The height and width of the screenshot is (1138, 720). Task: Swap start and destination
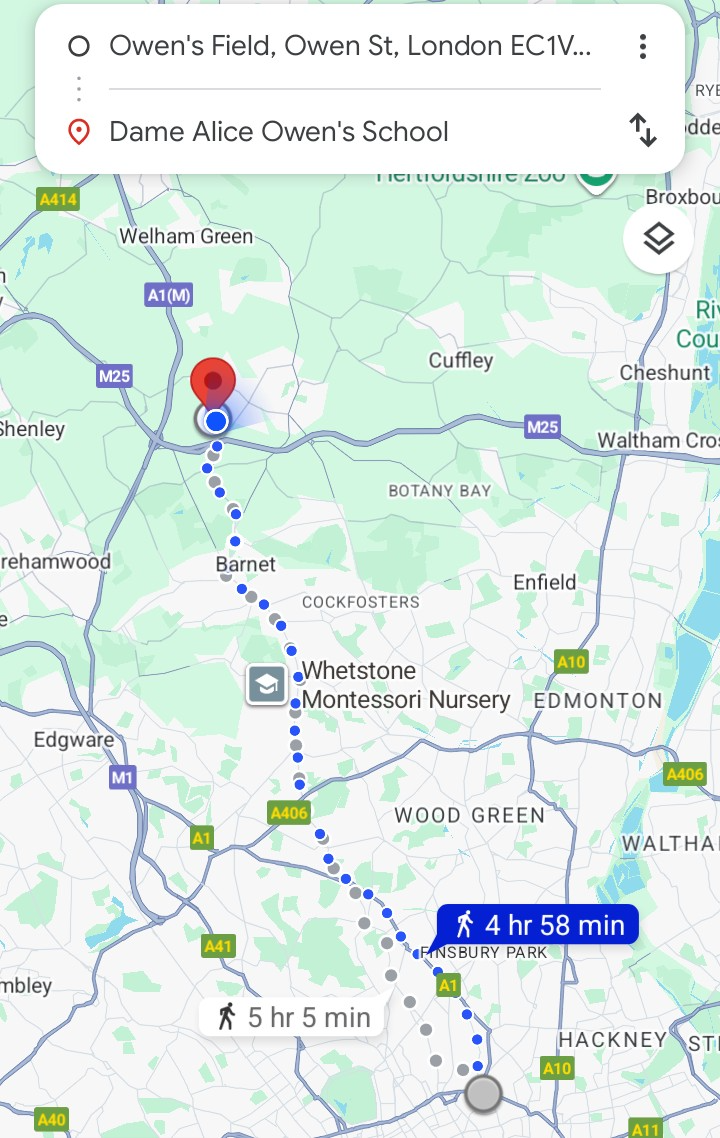click(x=643, y=131)
